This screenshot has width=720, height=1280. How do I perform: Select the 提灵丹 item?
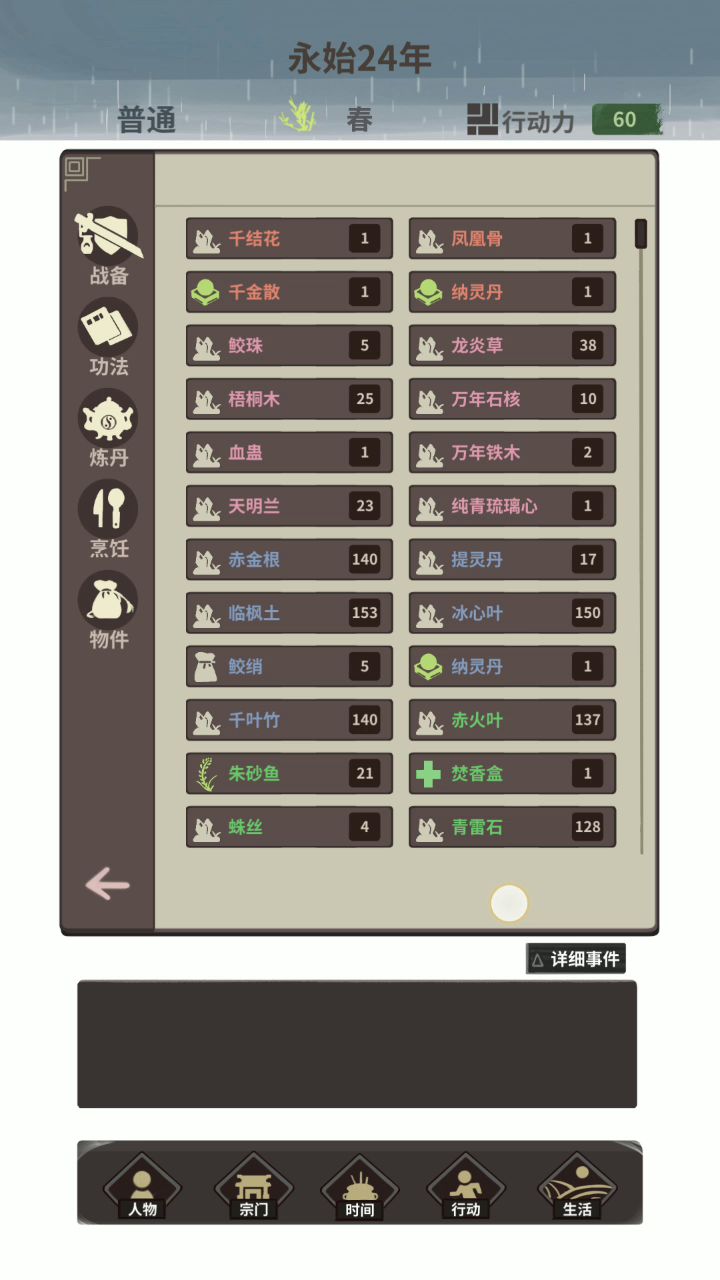coord(512,560)
